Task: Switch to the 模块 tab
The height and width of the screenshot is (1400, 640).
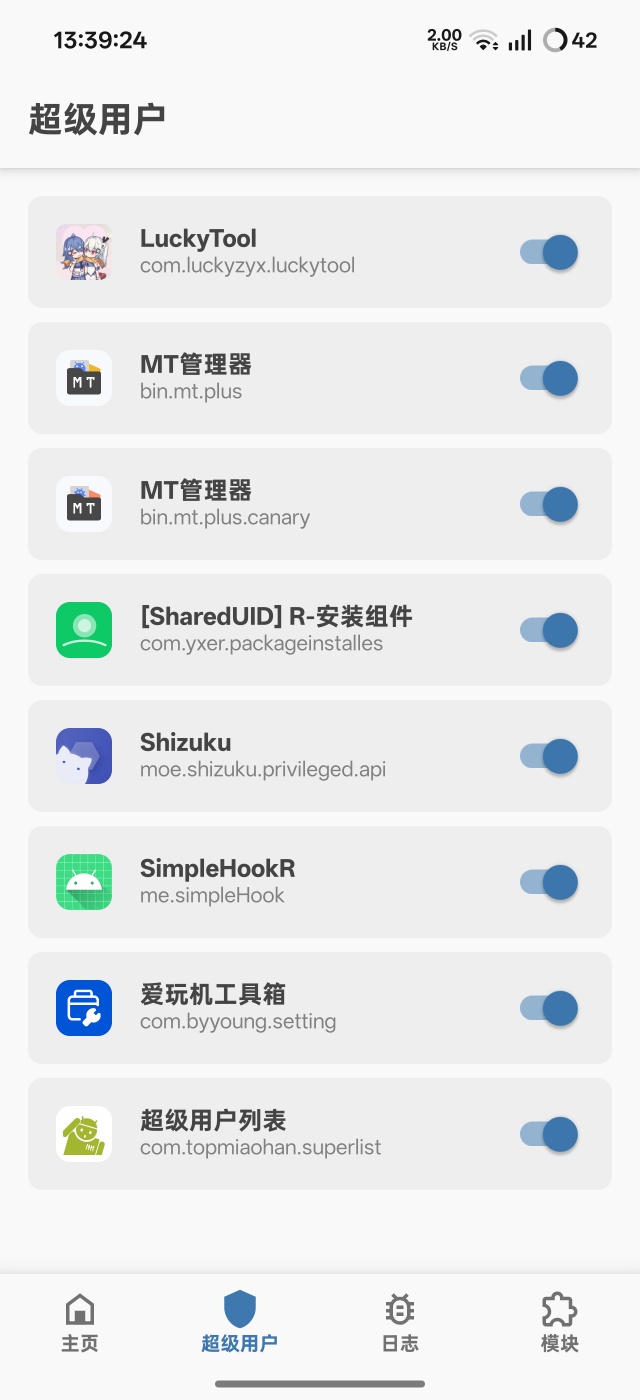Action: point(560,1322)
